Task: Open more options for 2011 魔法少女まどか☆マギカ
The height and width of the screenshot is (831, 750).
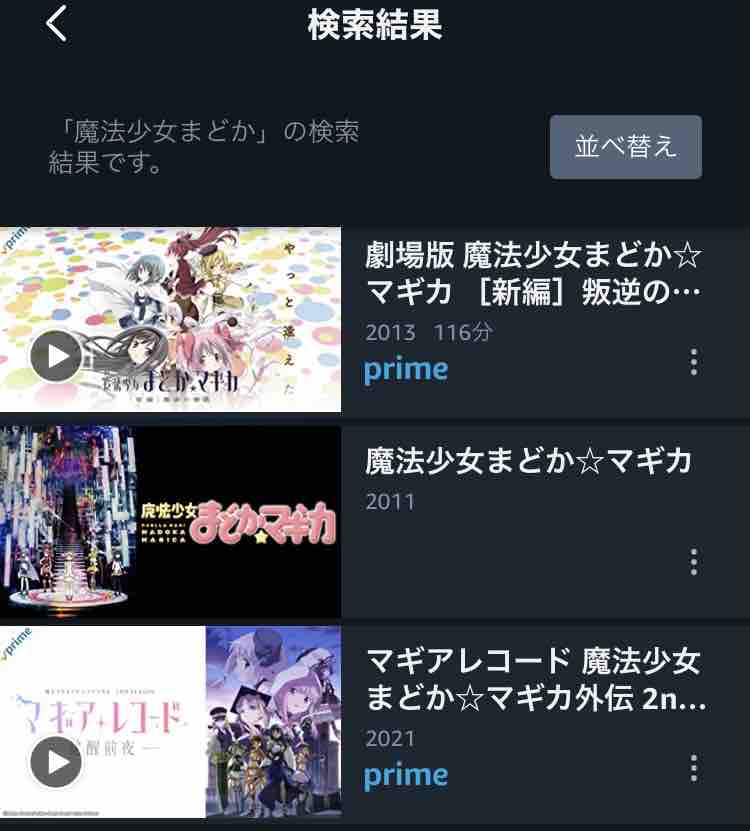Action: [694, 562]
